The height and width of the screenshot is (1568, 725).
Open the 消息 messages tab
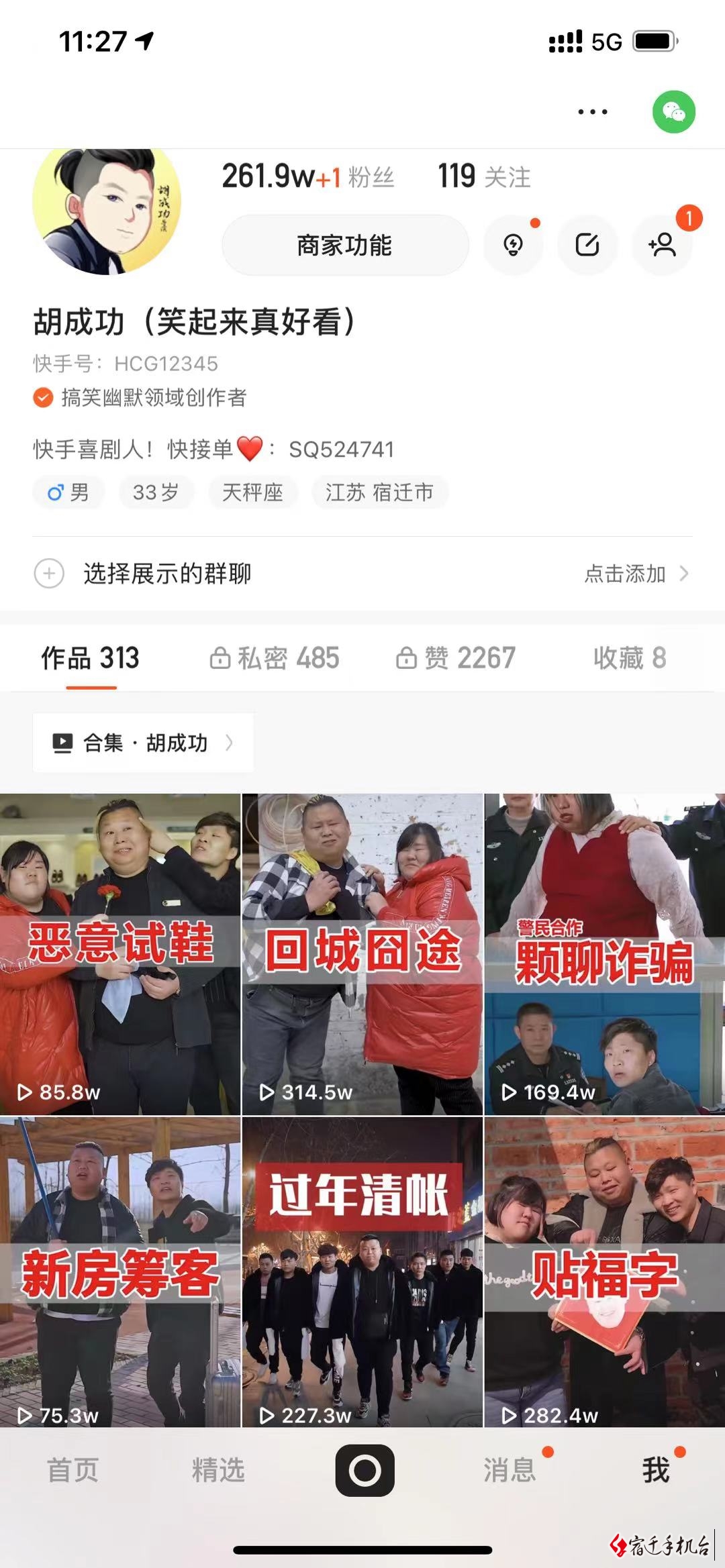tap(510, 1470)
